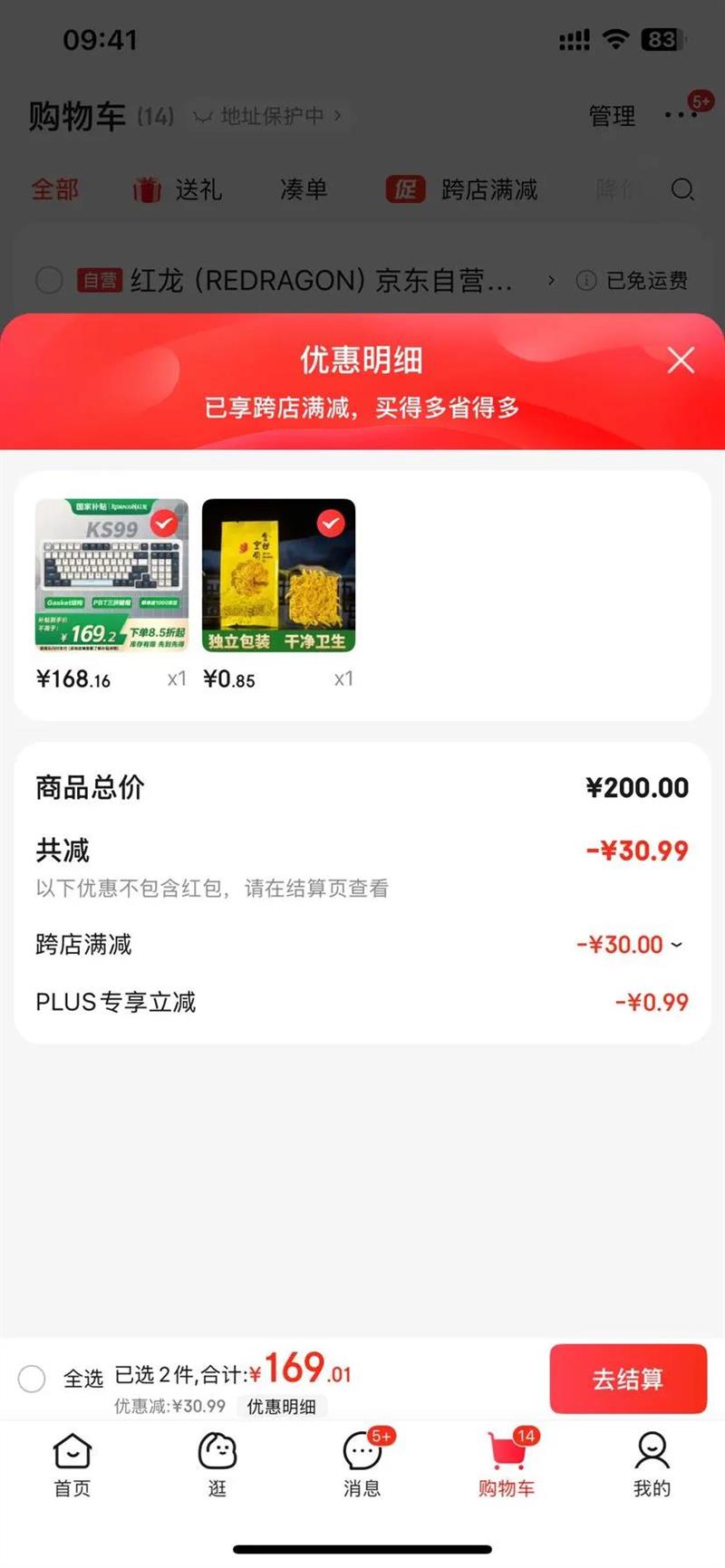This screenshot has height=1568, width=725.
Task: Expand the 地址保护中 address chevron
Action: click(x=337, y=116)
